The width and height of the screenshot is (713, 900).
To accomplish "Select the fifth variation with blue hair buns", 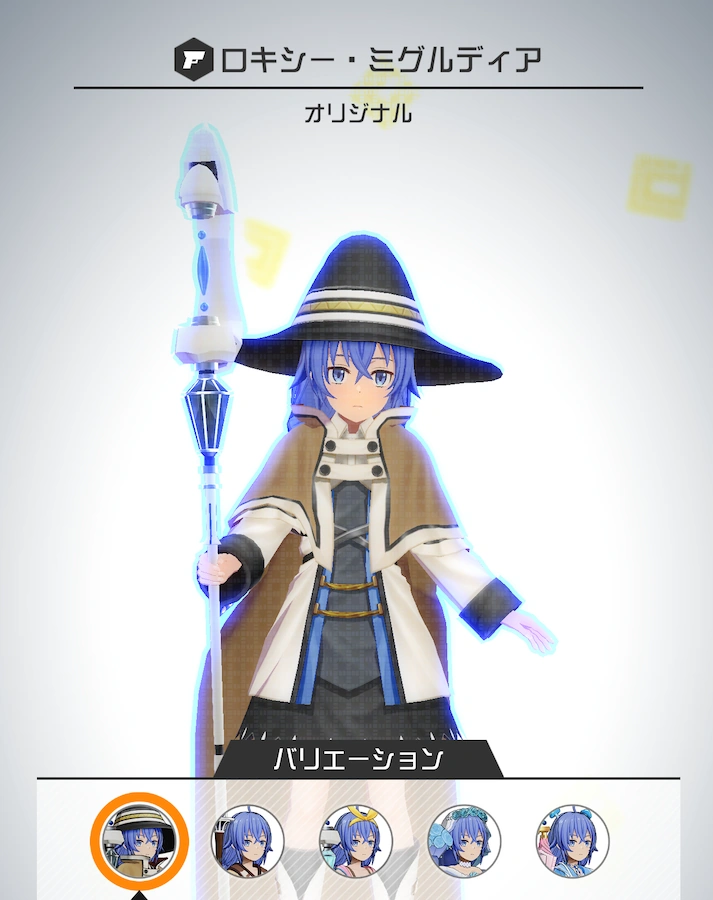I will [573, 841].
